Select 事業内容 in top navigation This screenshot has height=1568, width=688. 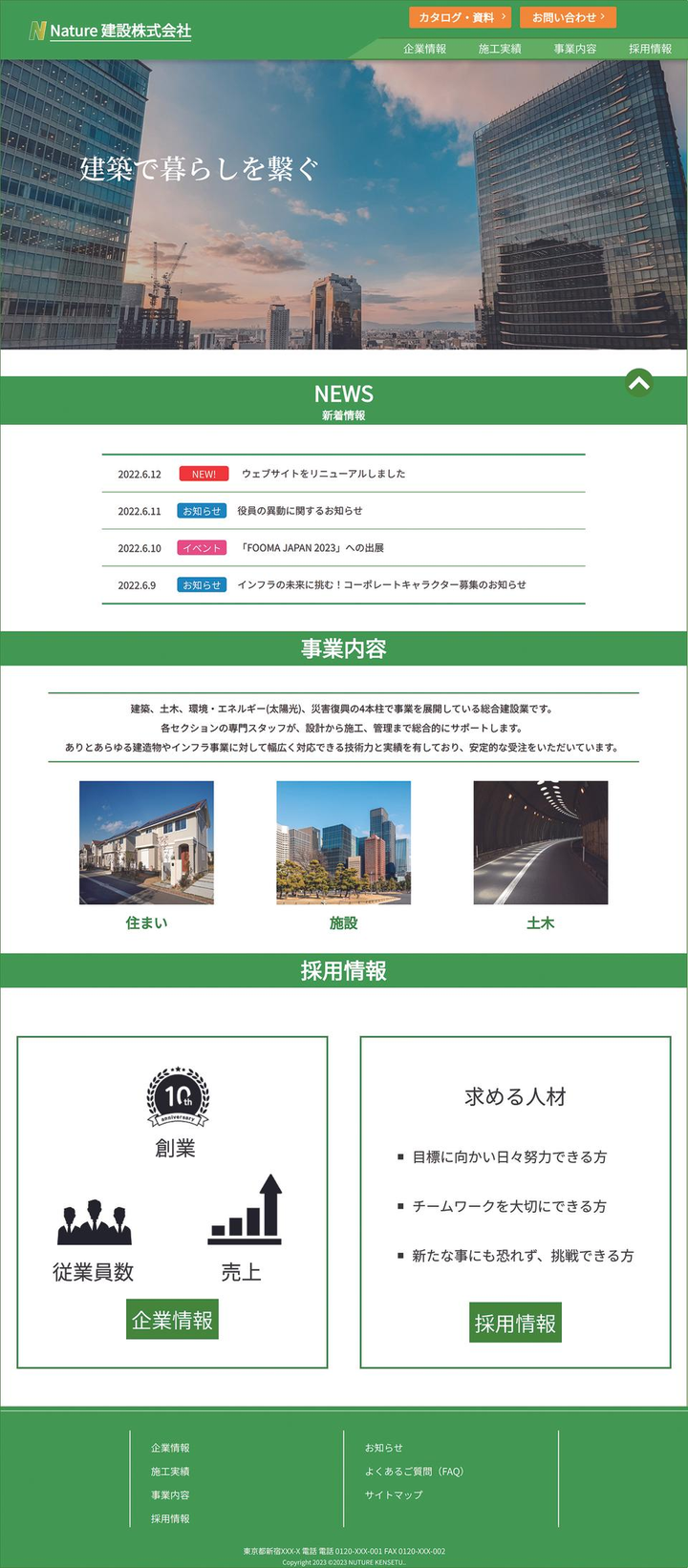574,49
